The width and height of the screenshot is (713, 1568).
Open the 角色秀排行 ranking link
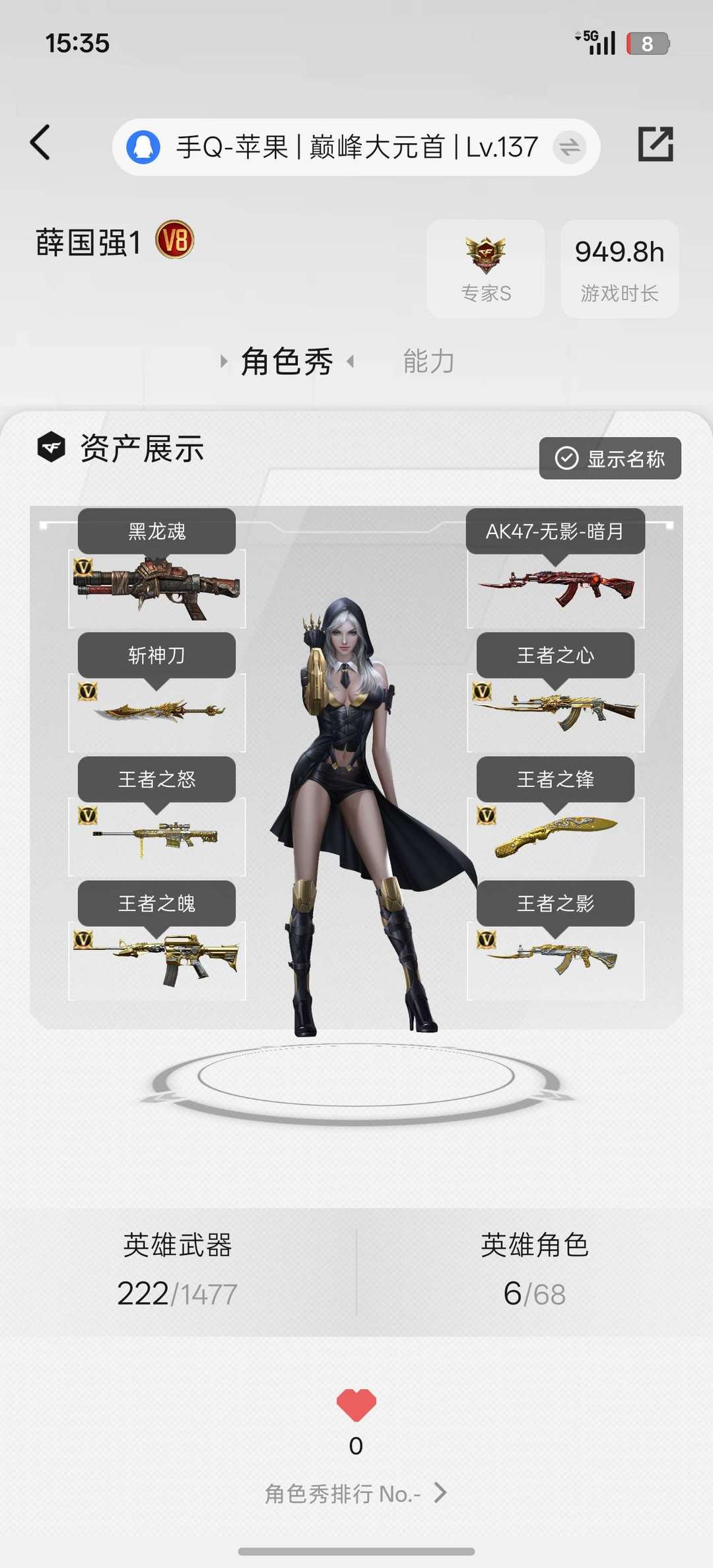356,1493
